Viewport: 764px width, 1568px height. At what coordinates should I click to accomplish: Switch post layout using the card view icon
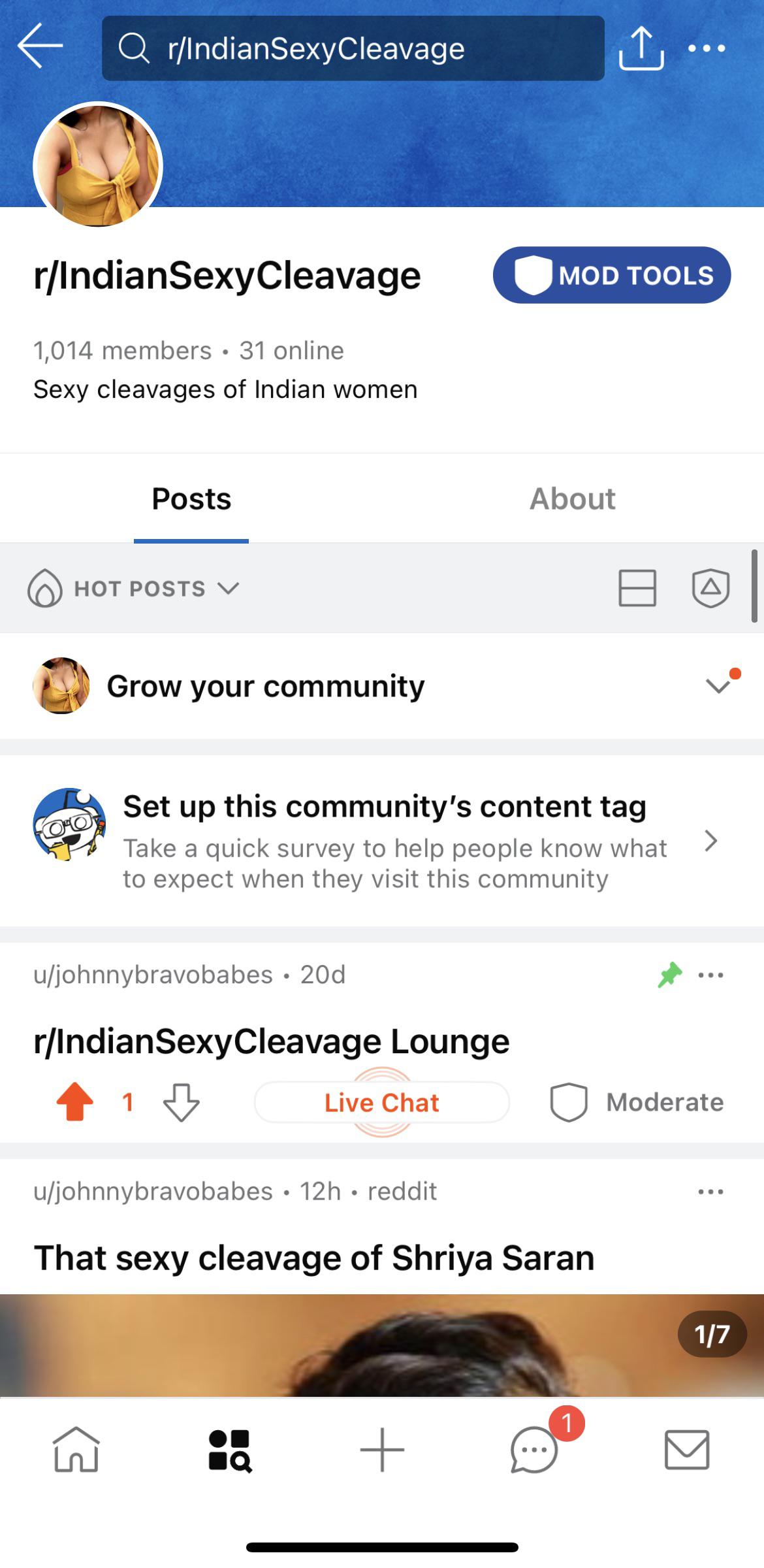637,588
